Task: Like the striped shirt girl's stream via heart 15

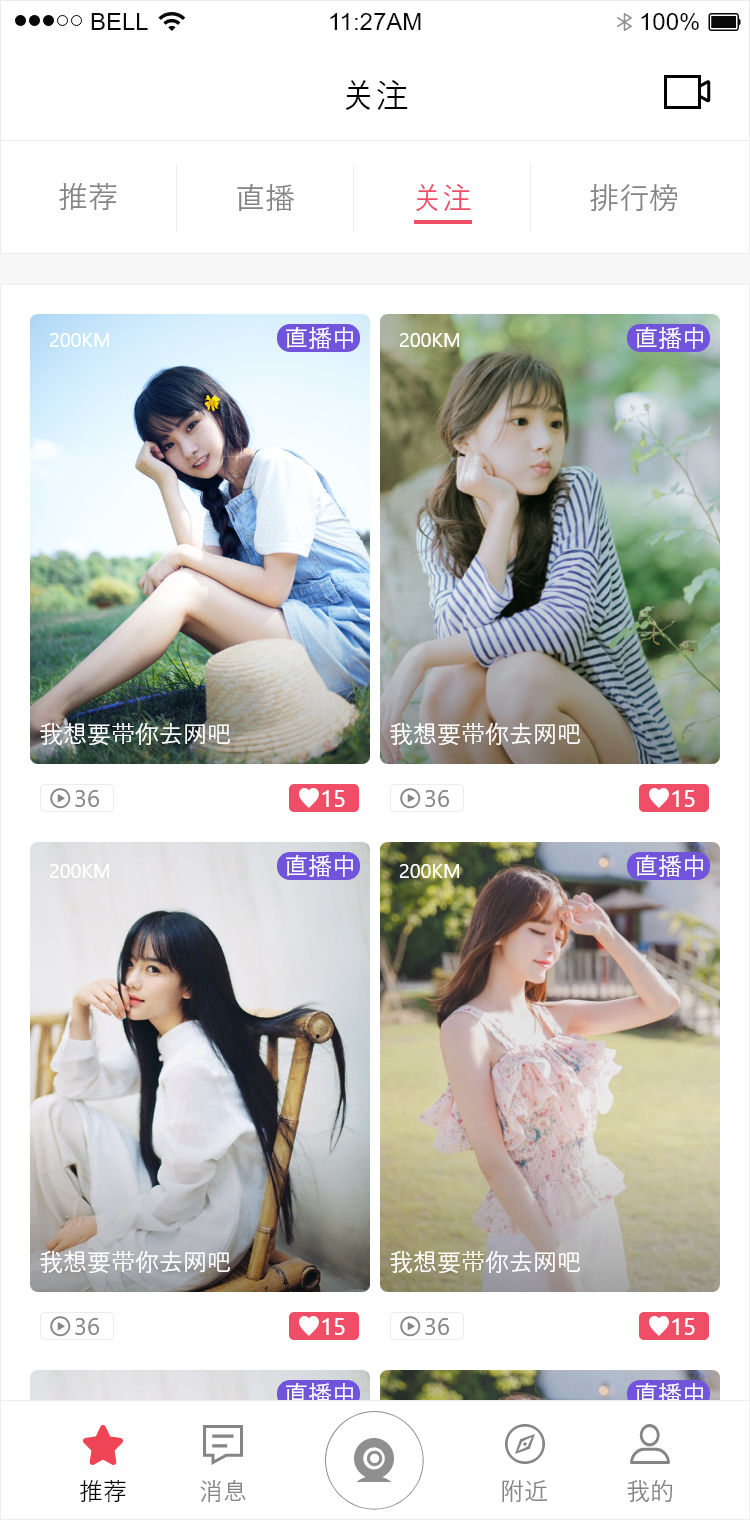Action: pyautogui.click(x=674, y=798)
